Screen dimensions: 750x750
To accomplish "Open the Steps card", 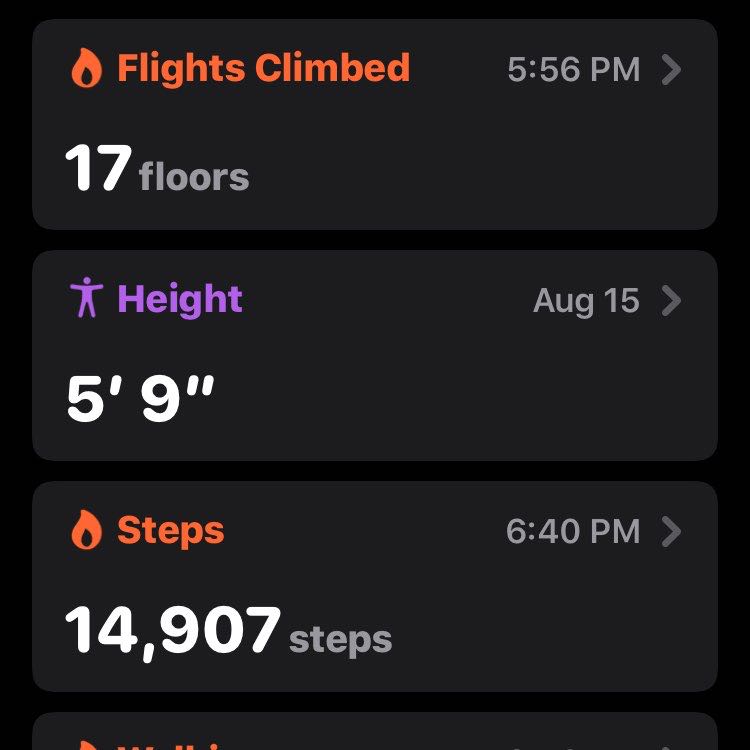I will (374, 586).
